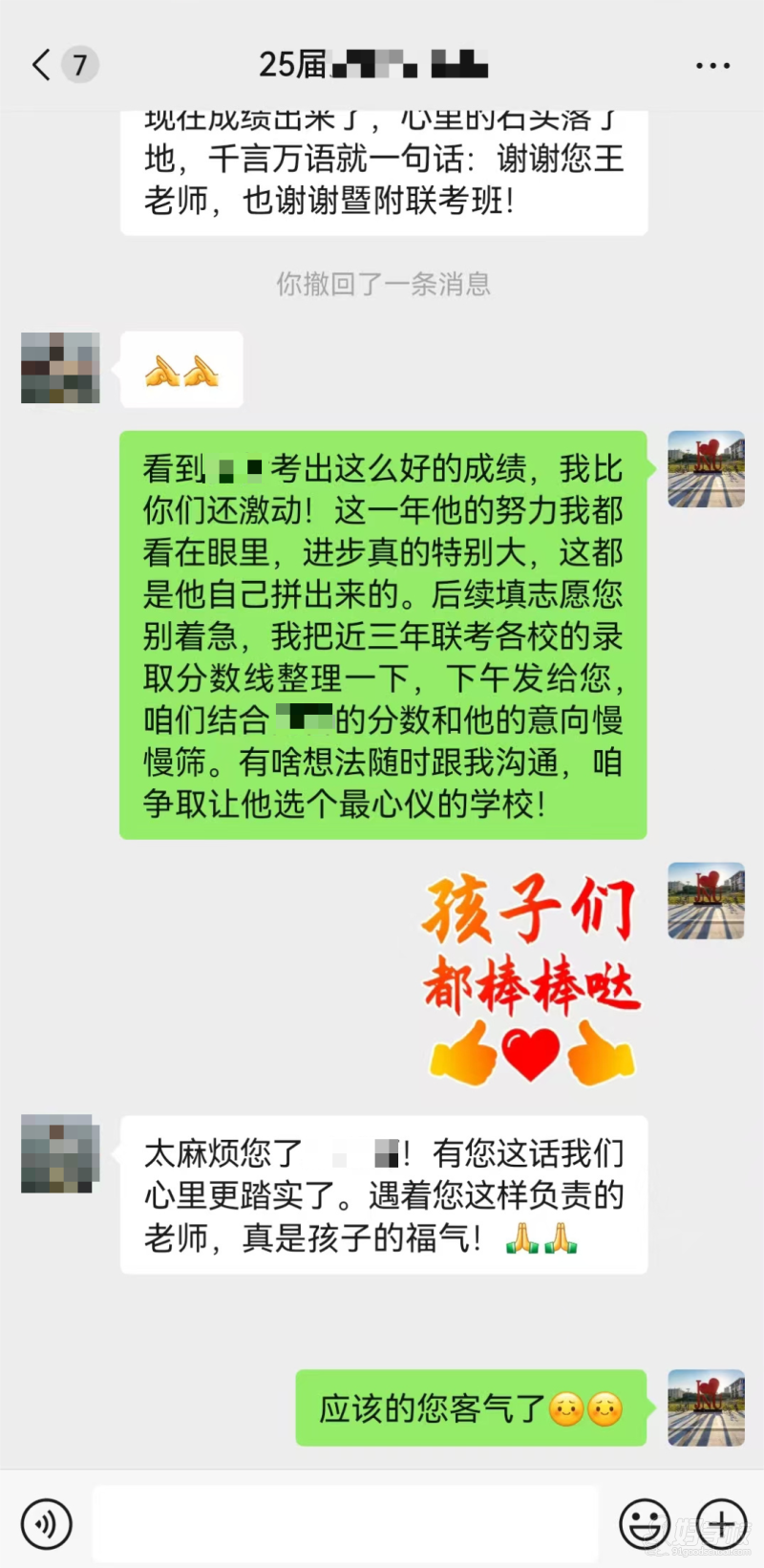
Task: Tap the message text field
Action: tap(345, 1523)
